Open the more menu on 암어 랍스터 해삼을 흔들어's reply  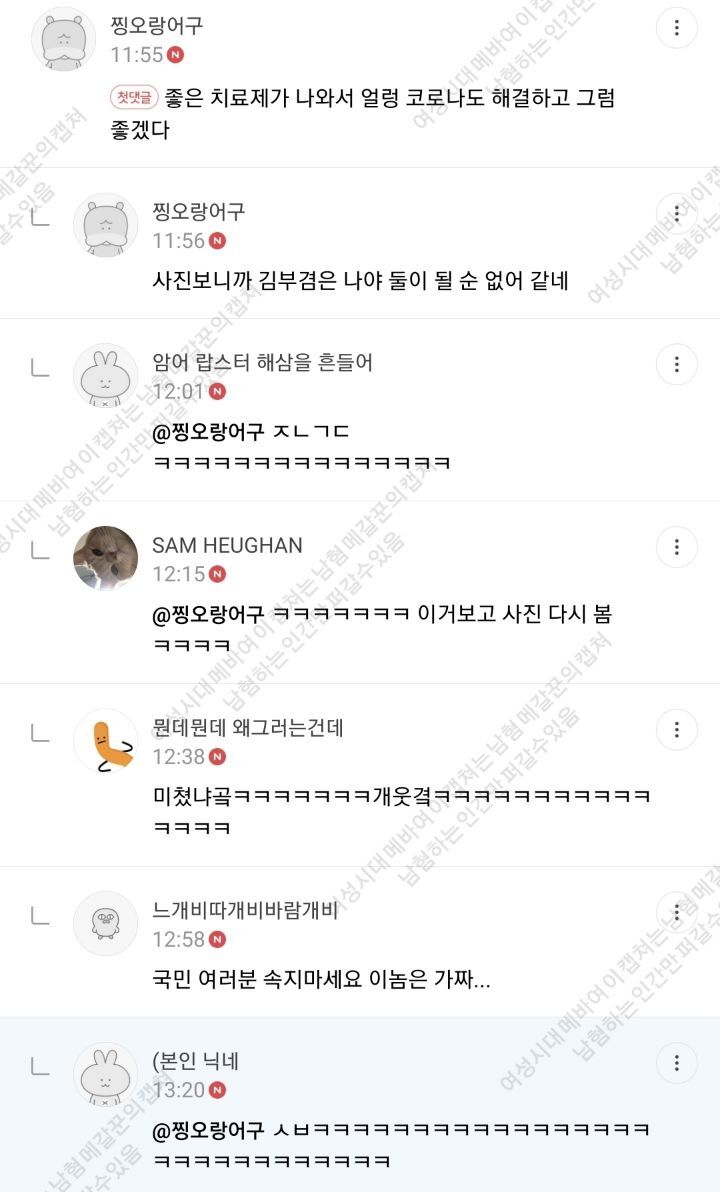676,364
